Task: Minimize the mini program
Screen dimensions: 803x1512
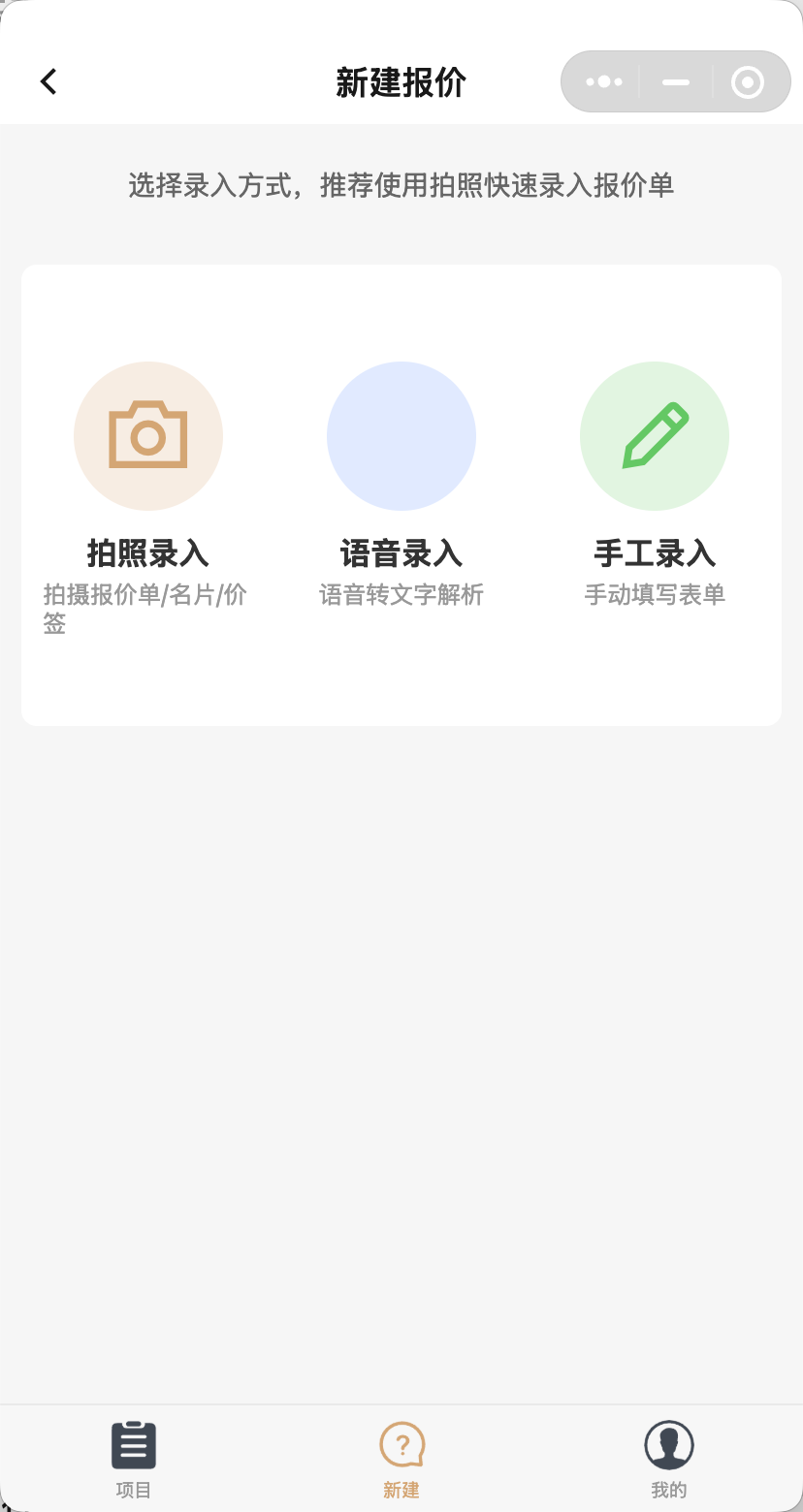Action: pyautogui.click(x=676, y=81)
